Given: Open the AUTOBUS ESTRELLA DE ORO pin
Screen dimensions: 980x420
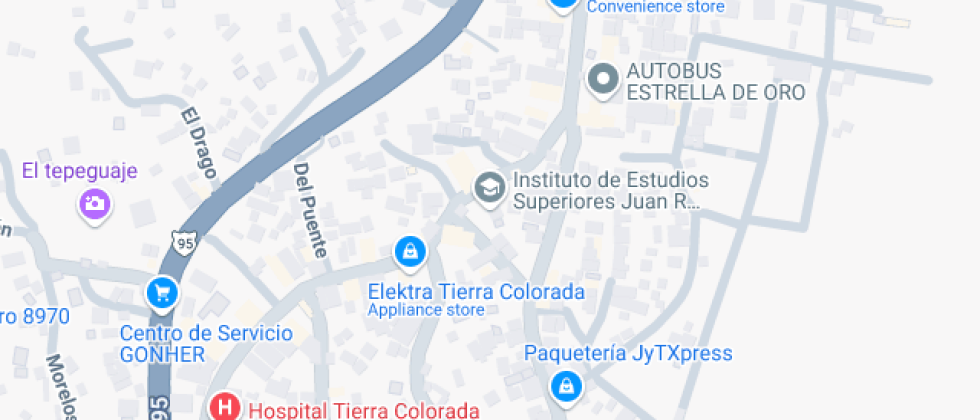Looking at the screenshot, I should coord(603,81).
